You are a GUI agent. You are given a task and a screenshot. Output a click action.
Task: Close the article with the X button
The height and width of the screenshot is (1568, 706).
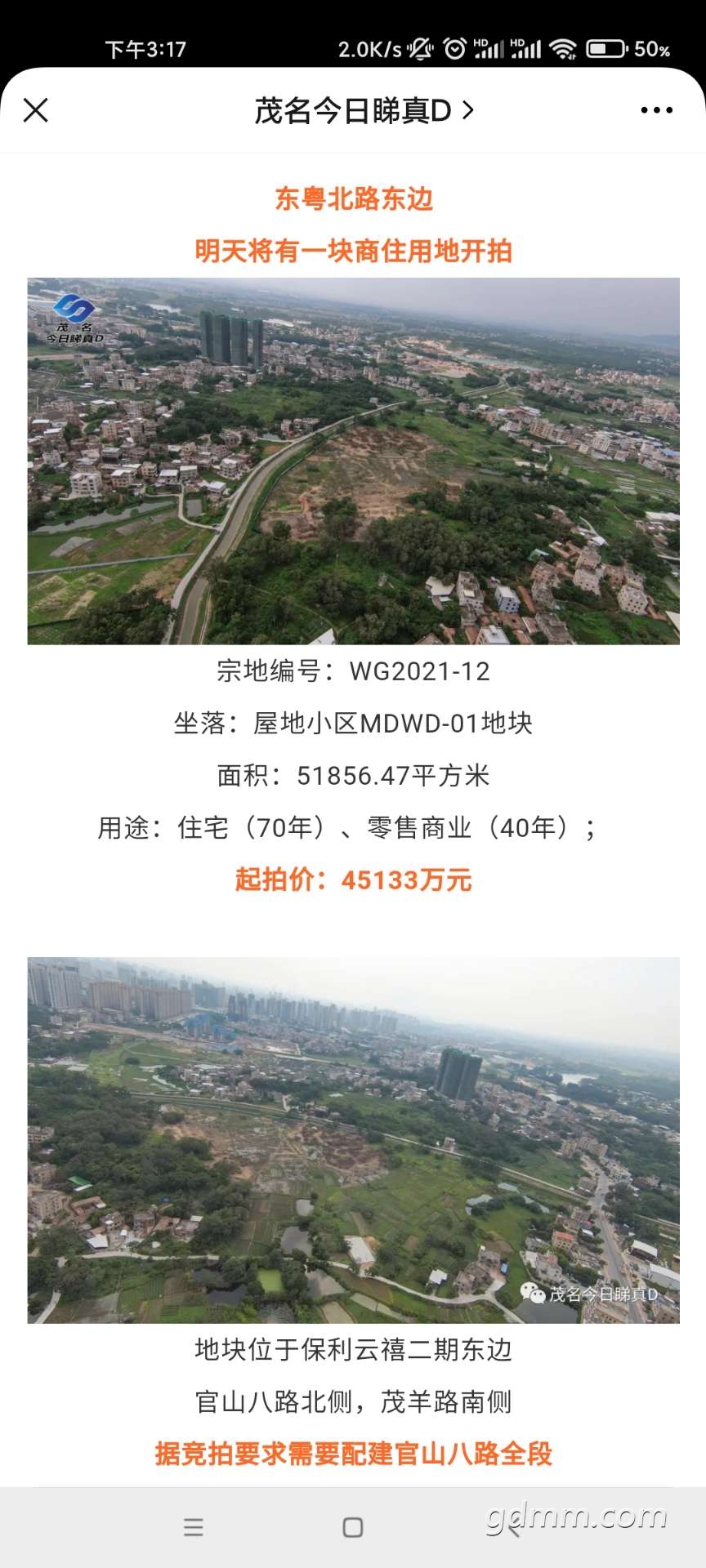tap(36, 110)
